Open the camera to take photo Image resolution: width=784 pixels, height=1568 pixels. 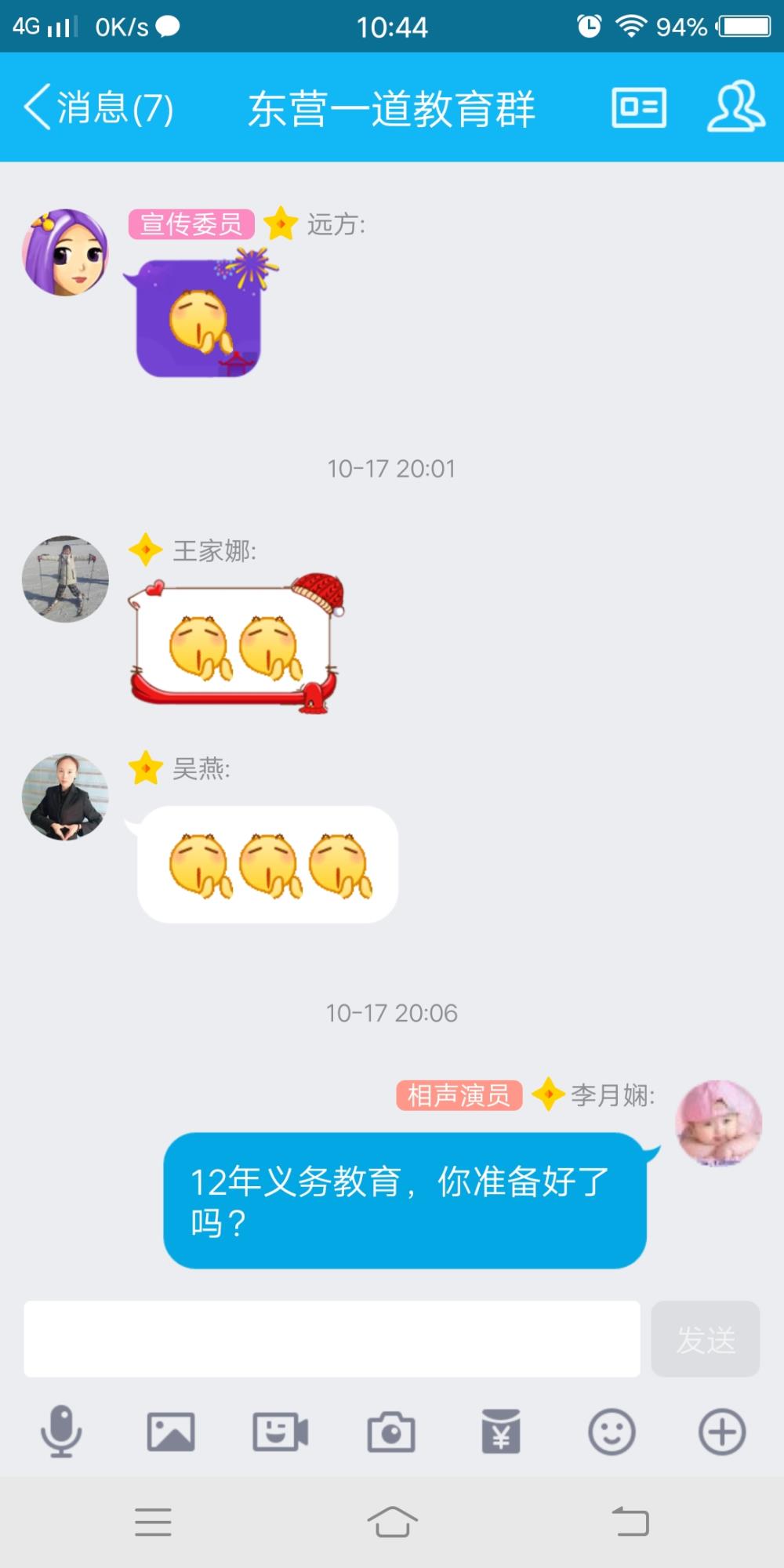pos(391,1432)
